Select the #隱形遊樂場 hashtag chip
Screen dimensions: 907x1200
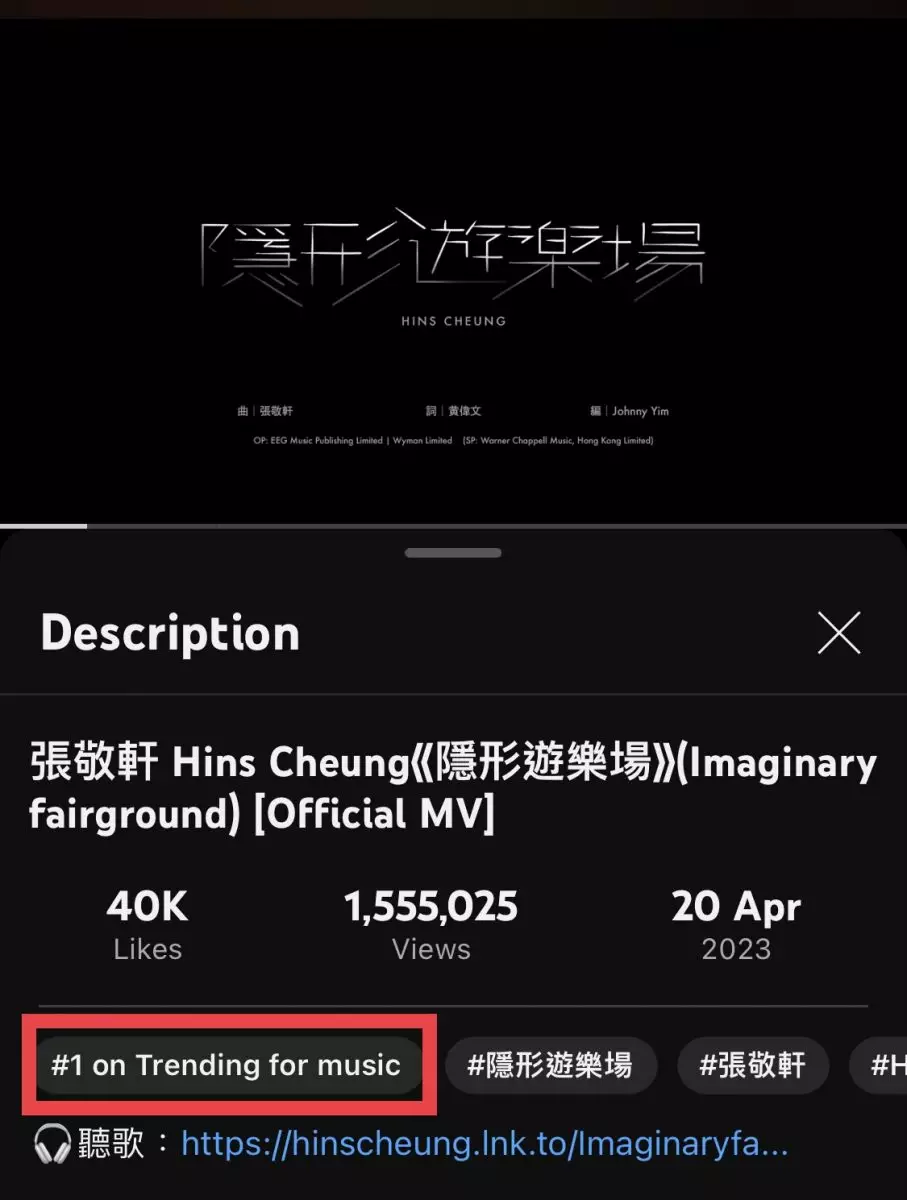[550, 1065]
